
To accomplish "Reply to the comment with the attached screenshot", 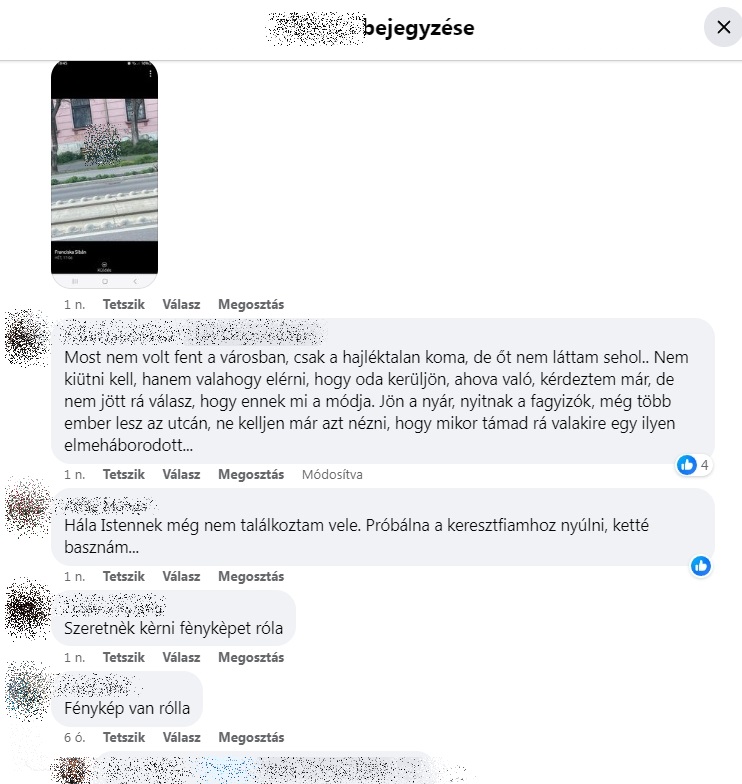I will click(x=181, y=304).
